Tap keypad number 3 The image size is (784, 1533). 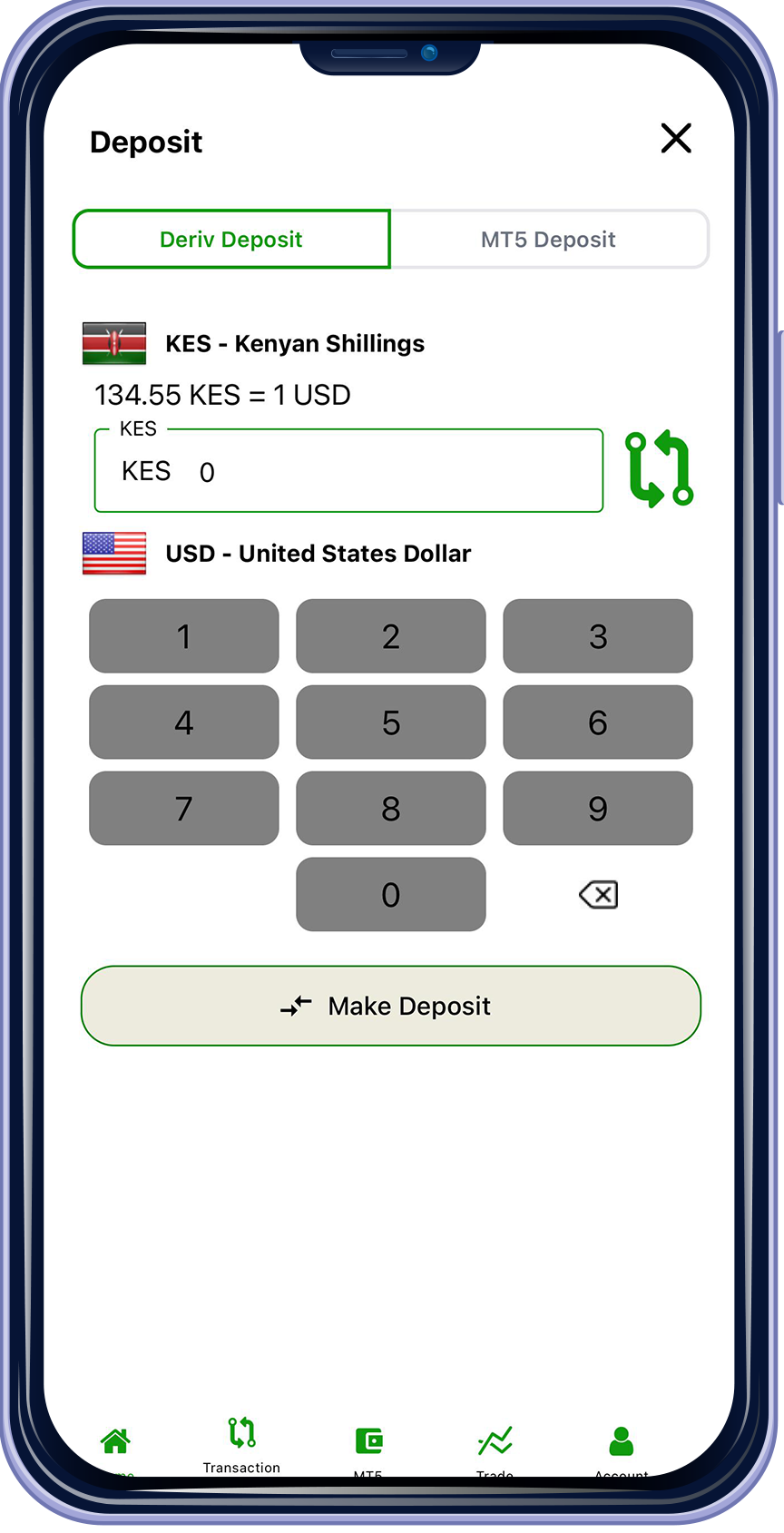tap(598, 636)
